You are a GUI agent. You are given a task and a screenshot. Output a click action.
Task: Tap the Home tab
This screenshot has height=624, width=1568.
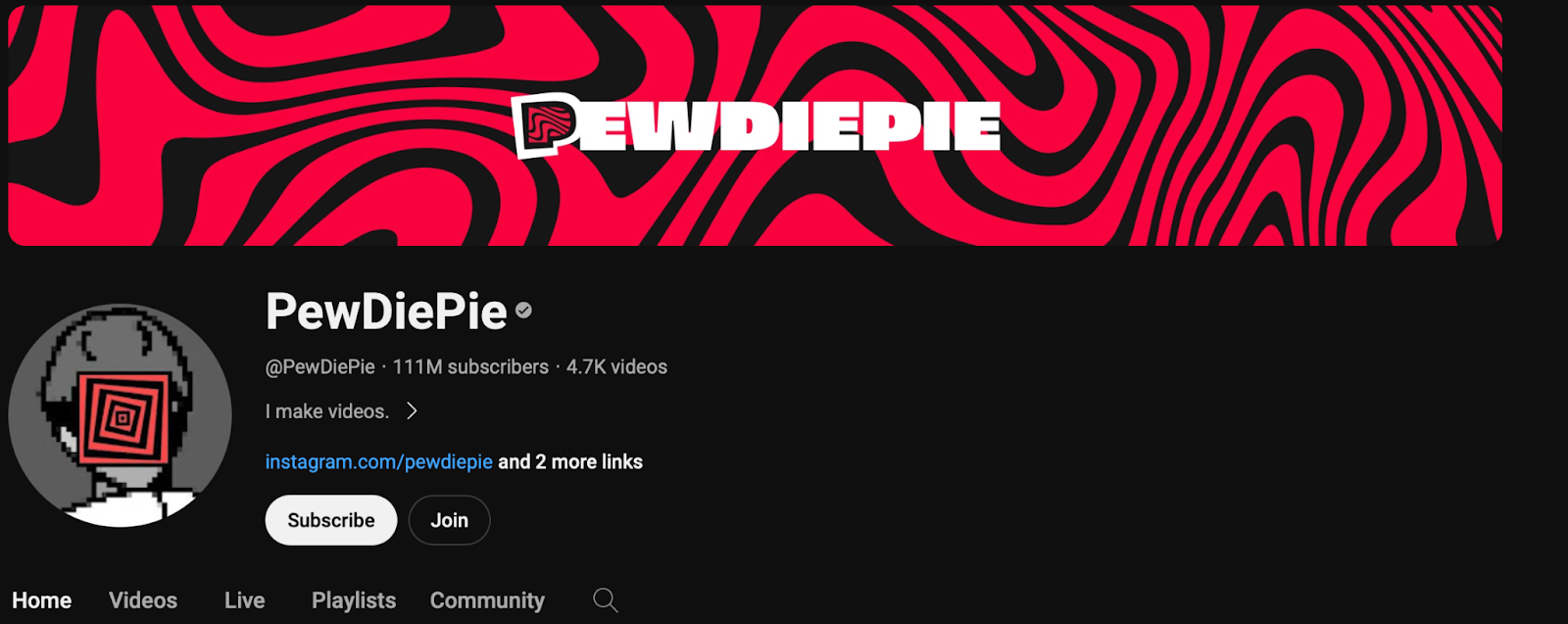(42, 600)
